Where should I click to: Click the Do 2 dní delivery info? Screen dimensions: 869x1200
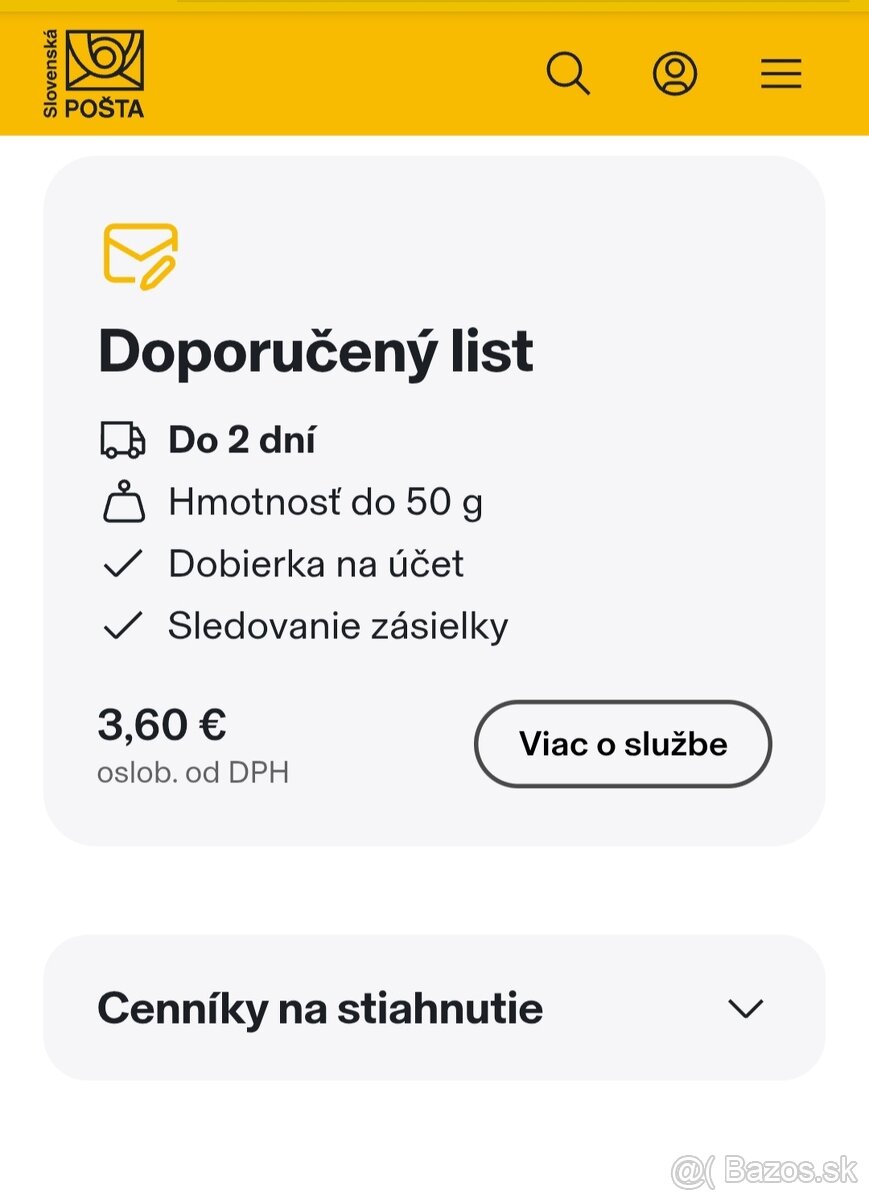pos(242,438)
